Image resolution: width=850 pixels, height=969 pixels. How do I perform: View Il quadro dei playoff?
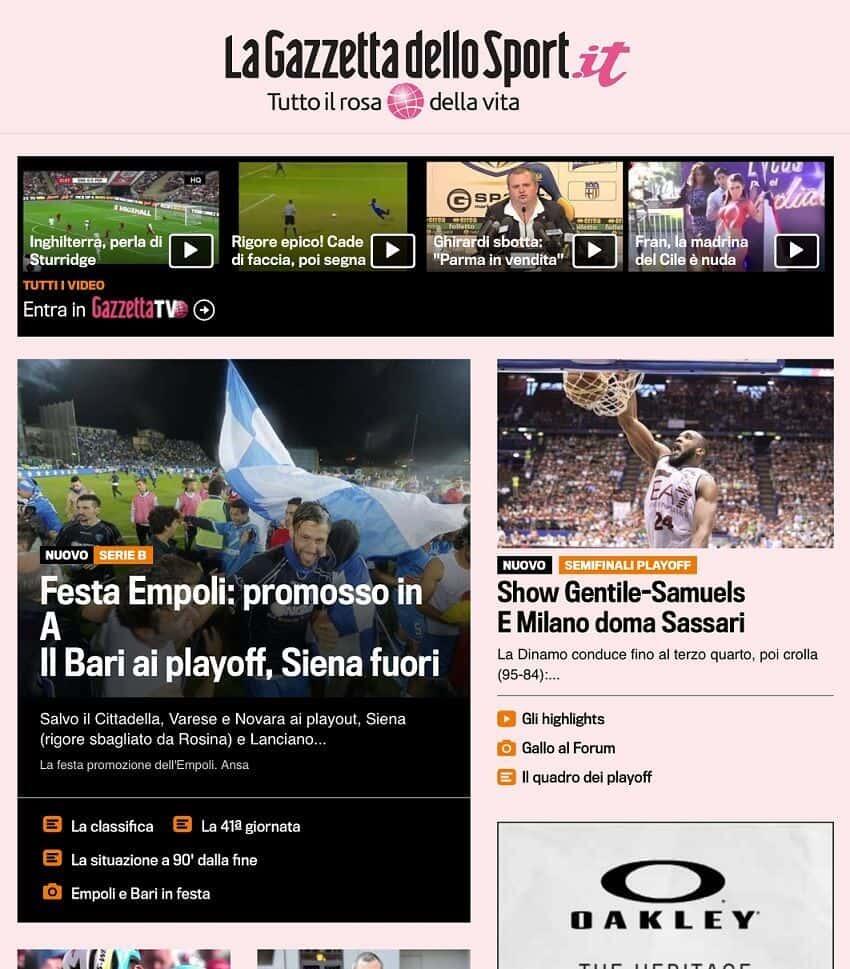coord(585,777)
